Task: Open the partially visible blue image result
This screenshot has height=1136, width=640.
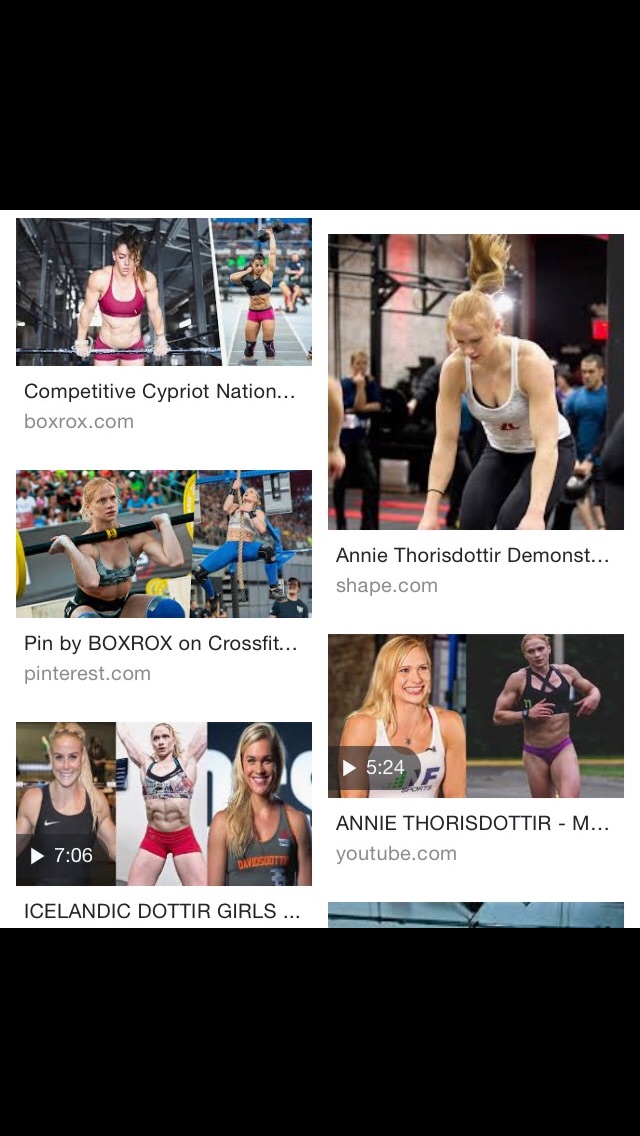Action: tap(475, 914)
